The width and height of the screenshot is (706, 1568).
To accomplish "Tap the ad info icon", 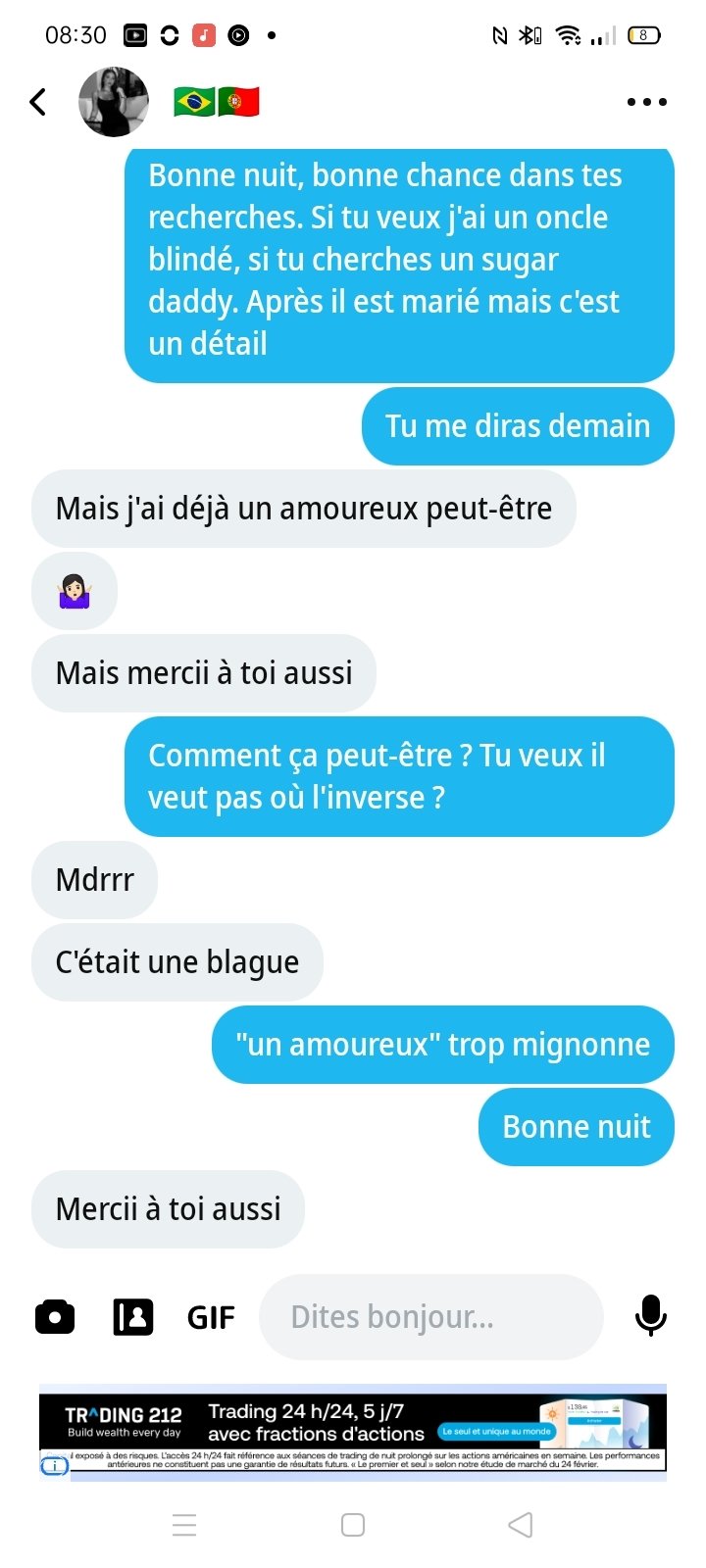I will click(x=55, y=1466).
